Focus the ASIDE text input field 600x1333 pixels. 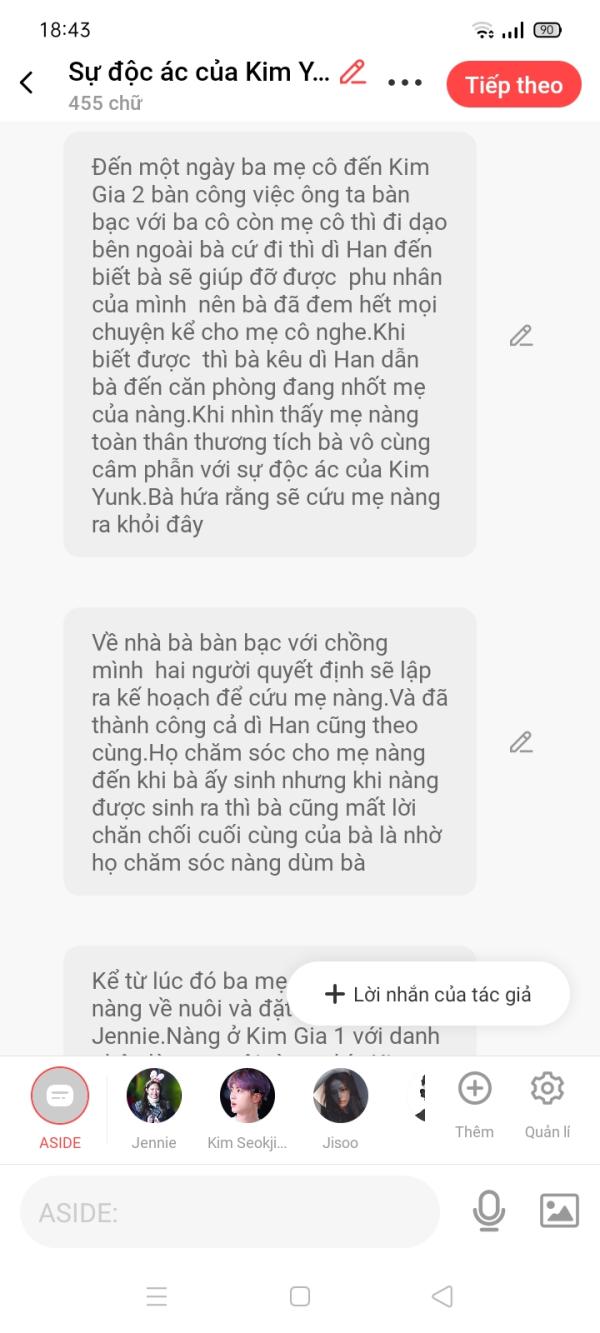pos(230,1212)
